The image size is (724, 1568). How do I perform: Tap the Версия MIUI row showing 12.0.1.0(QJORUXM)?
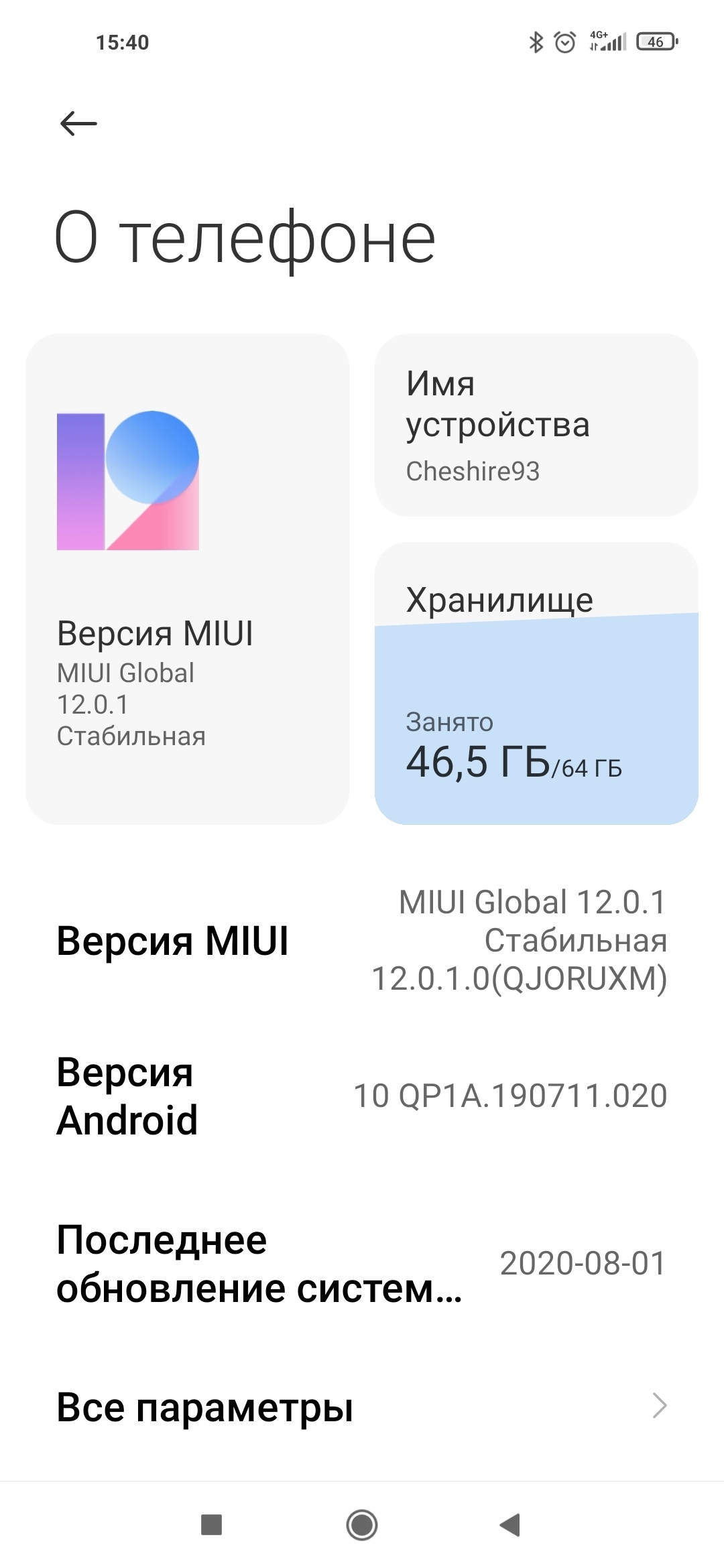pos(362,940)
